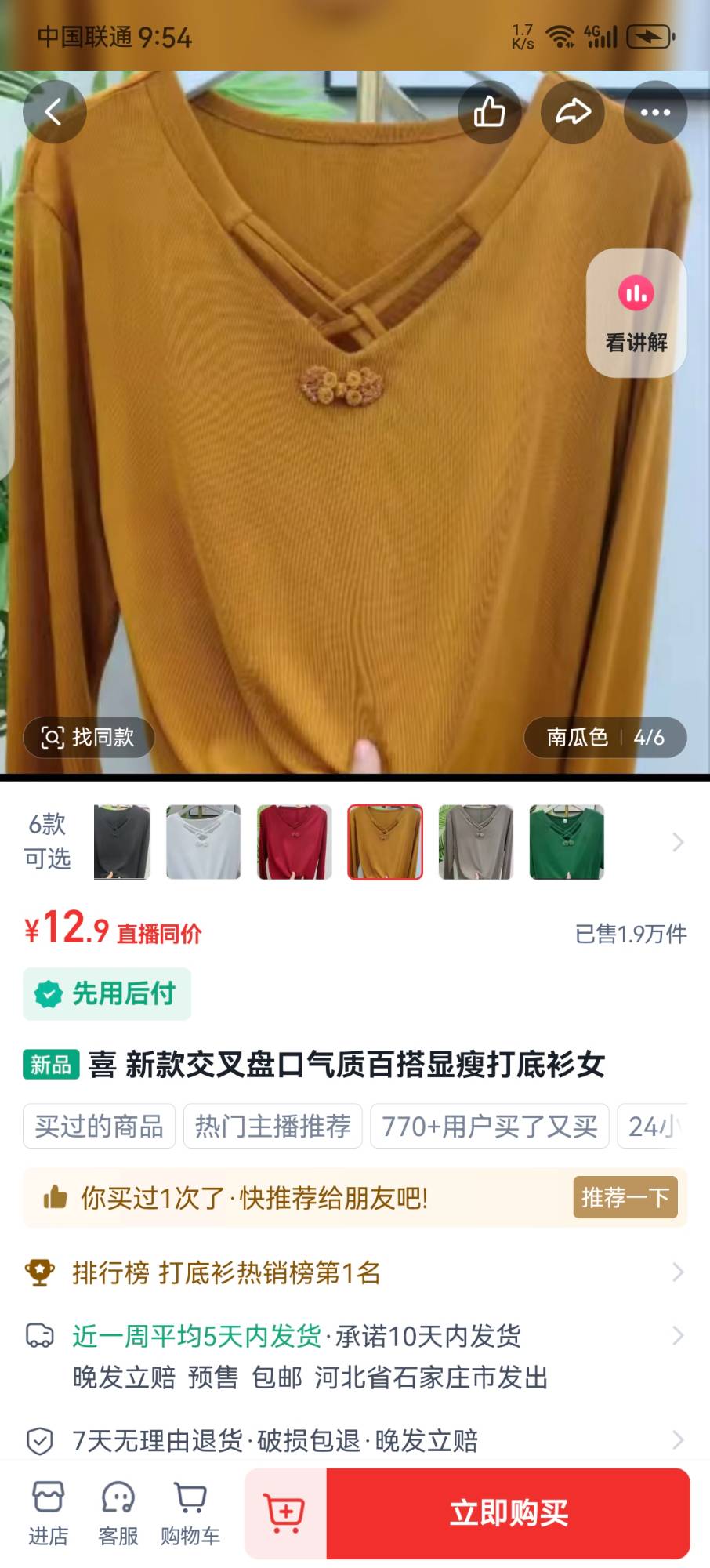Tap 找同款 to find similar items
The width and height of the screenshot is (710, 1568).
click(x=89, y=737)
